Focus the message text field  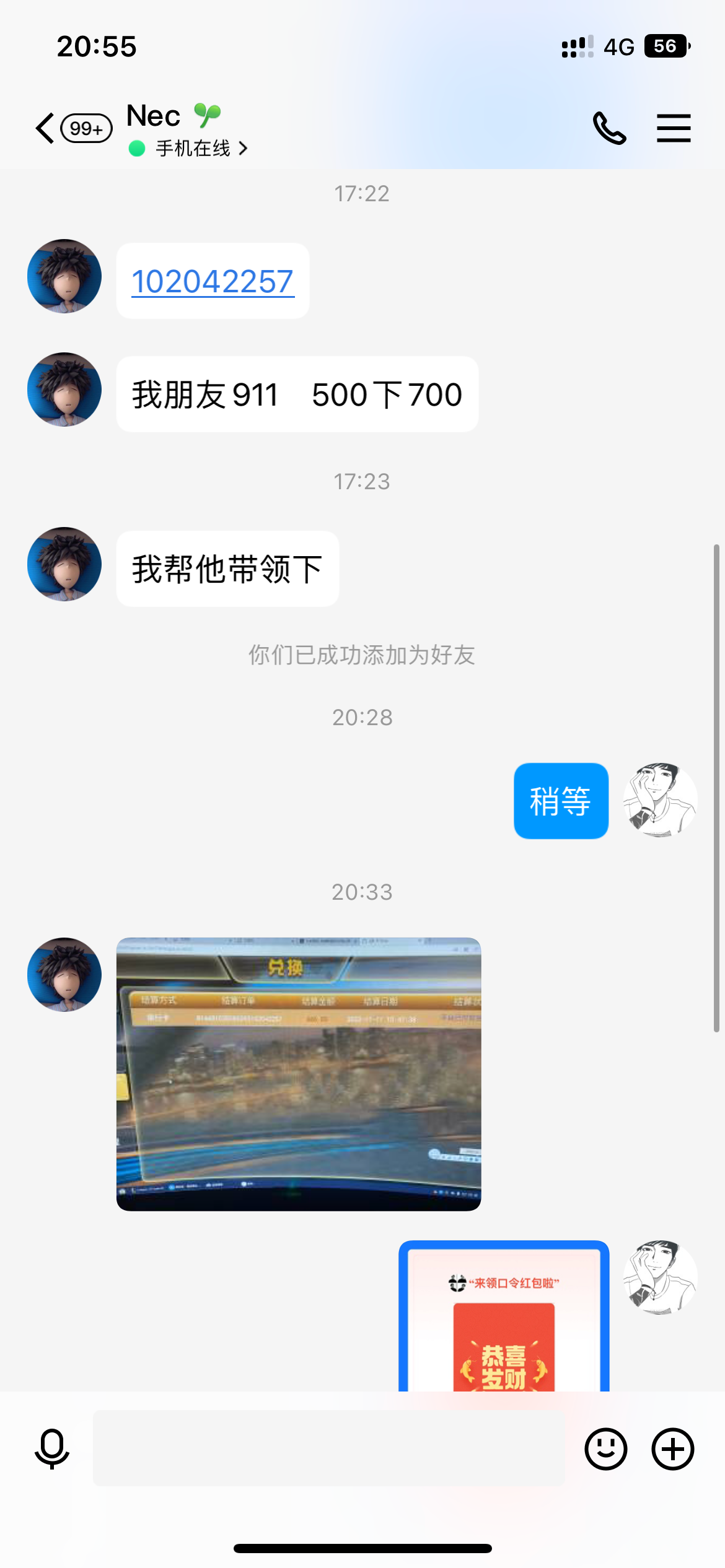(328, 1449)
